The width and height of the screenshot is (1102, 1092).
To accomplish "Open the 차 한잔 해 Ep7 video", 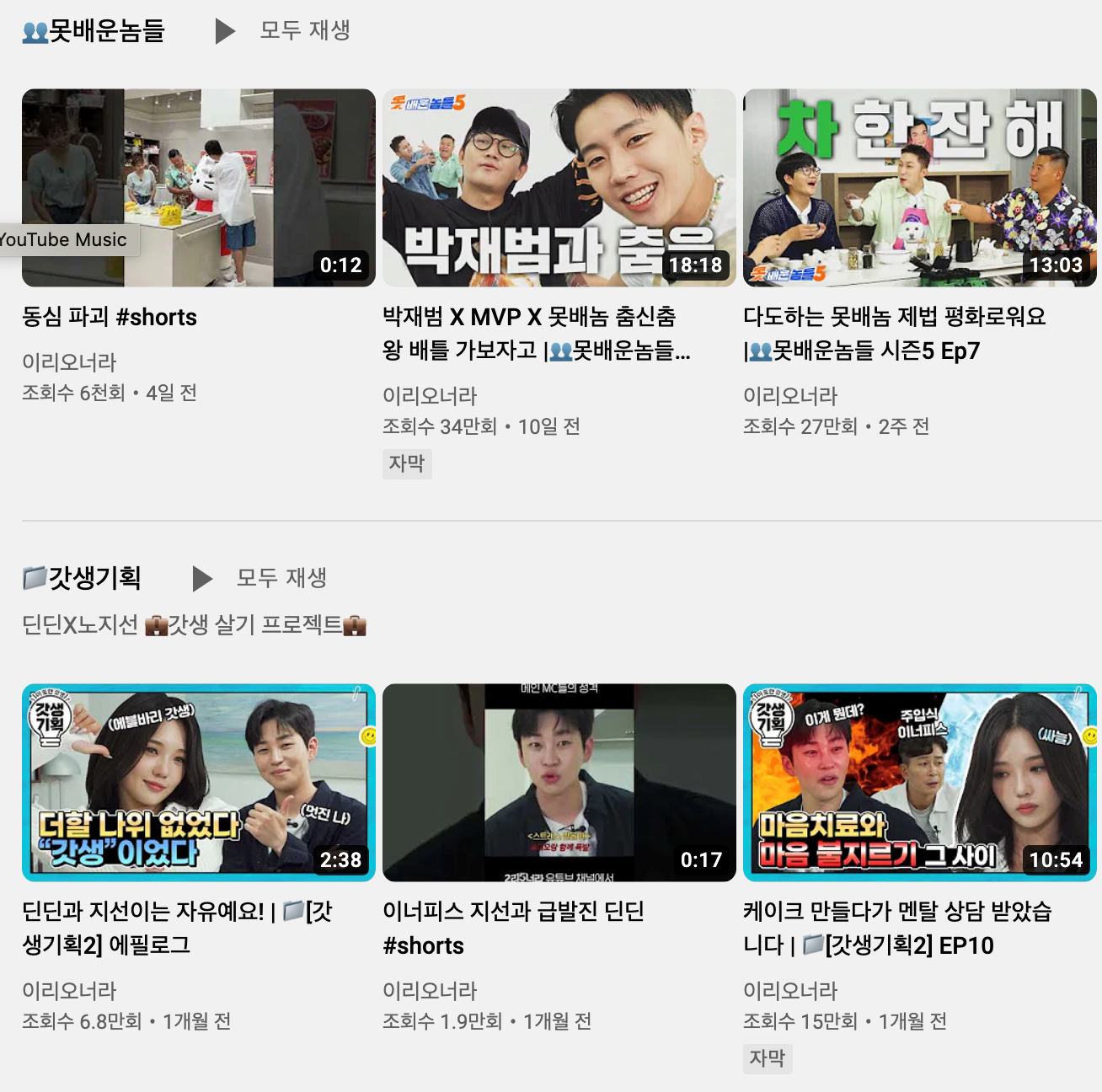I will pos(919,187).
